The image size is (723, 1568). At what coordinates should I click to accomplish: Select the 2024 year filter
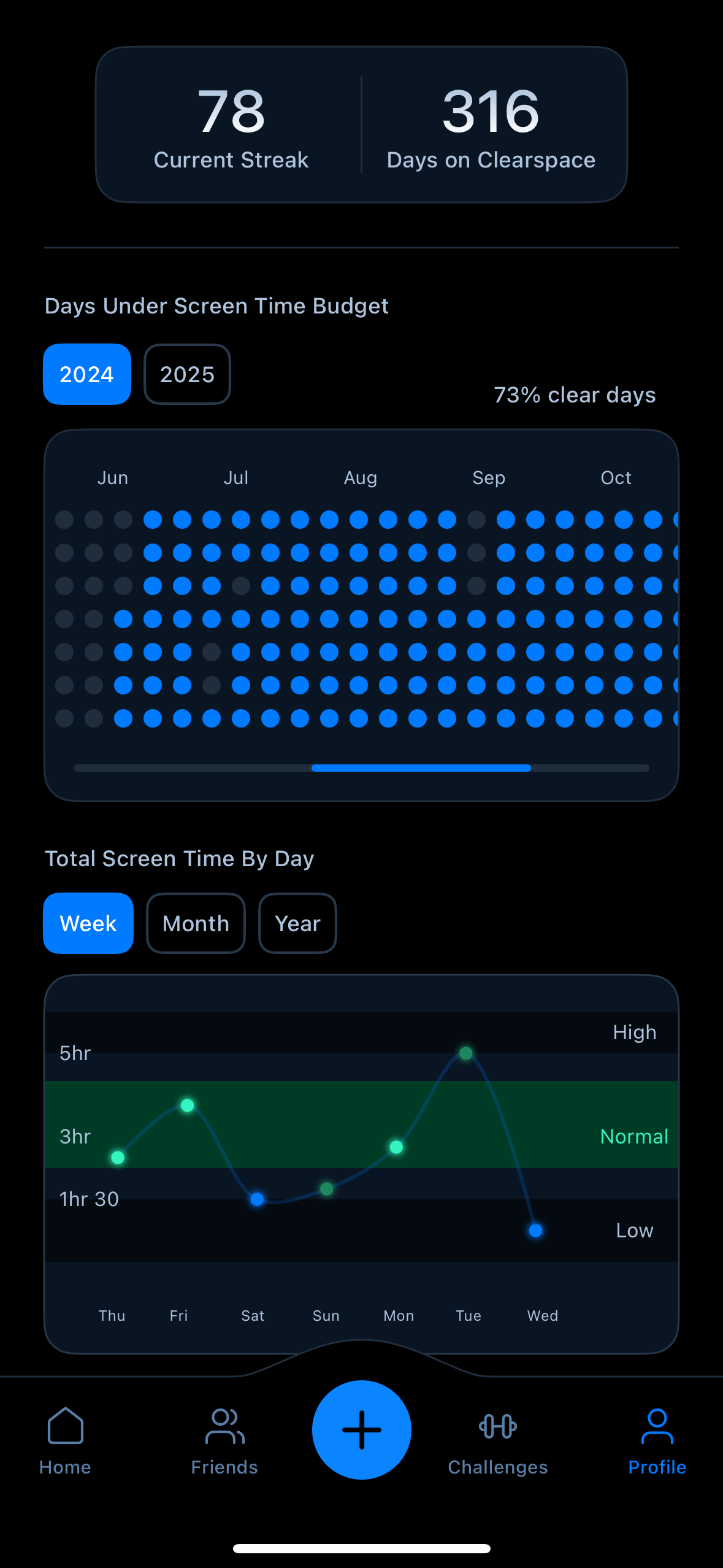click(x=87, y=374)
